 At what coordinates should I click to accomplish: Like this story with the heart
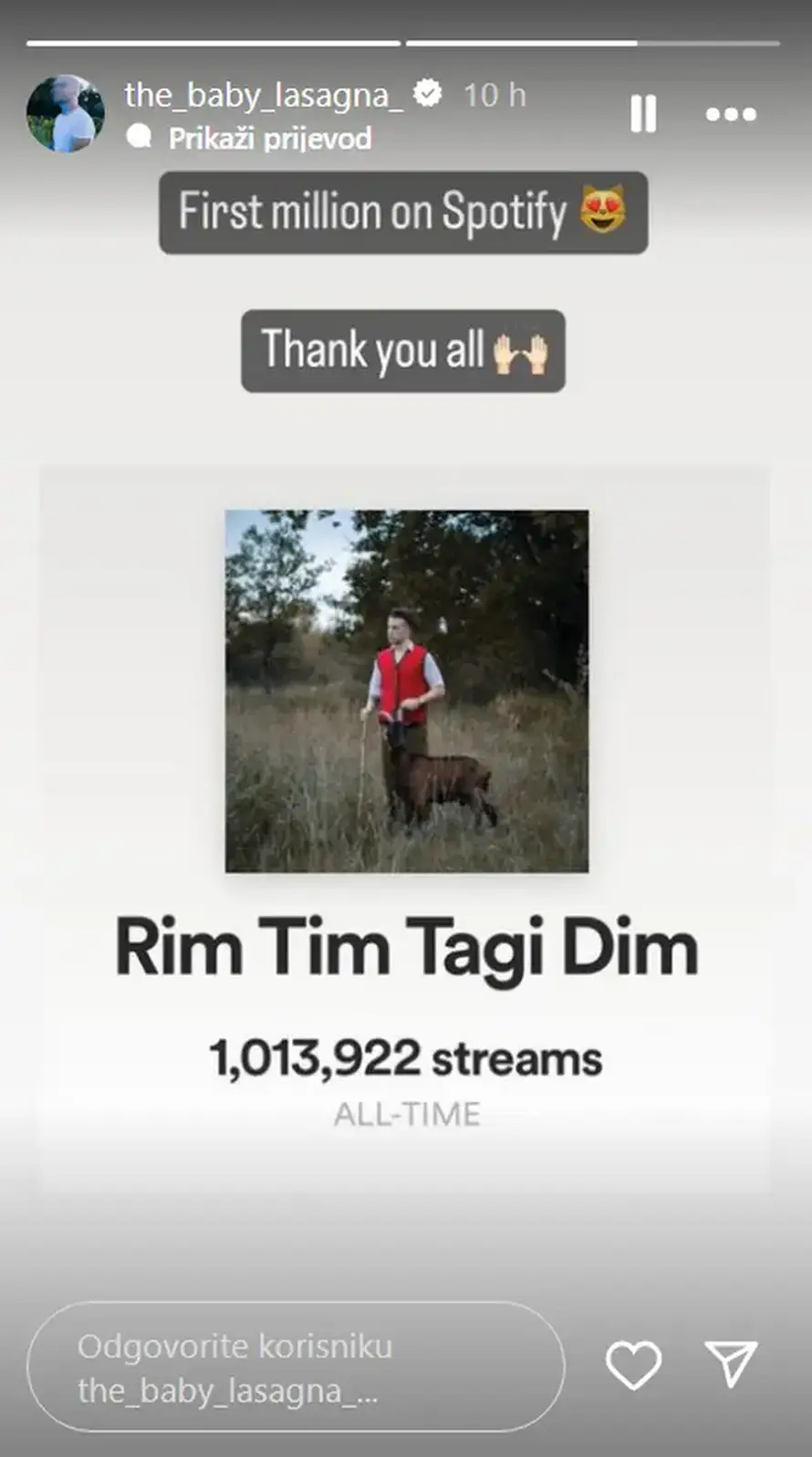(633, 1365)
